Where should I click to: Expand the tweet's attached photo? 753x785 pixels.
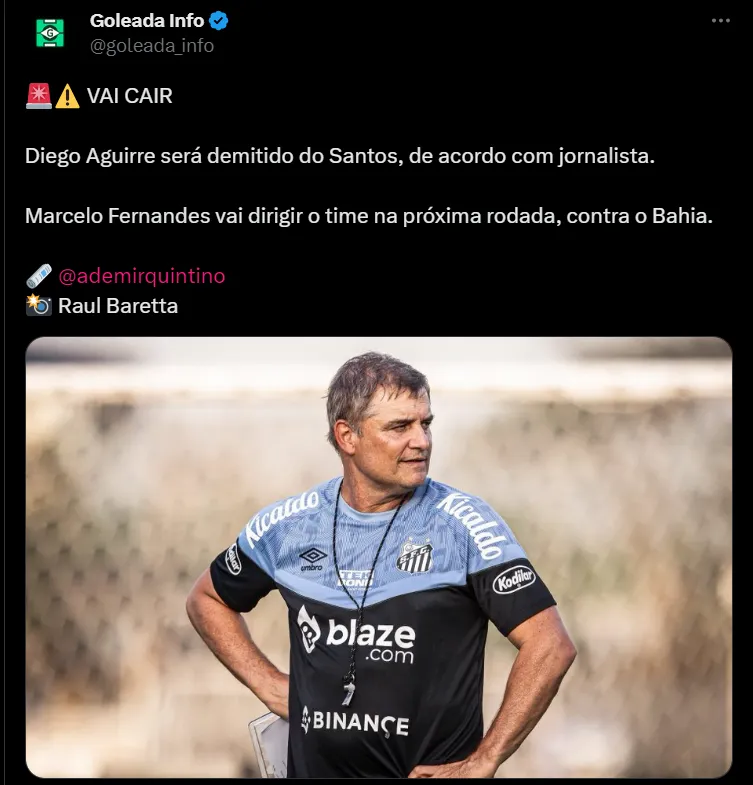[x=379, y=557]
